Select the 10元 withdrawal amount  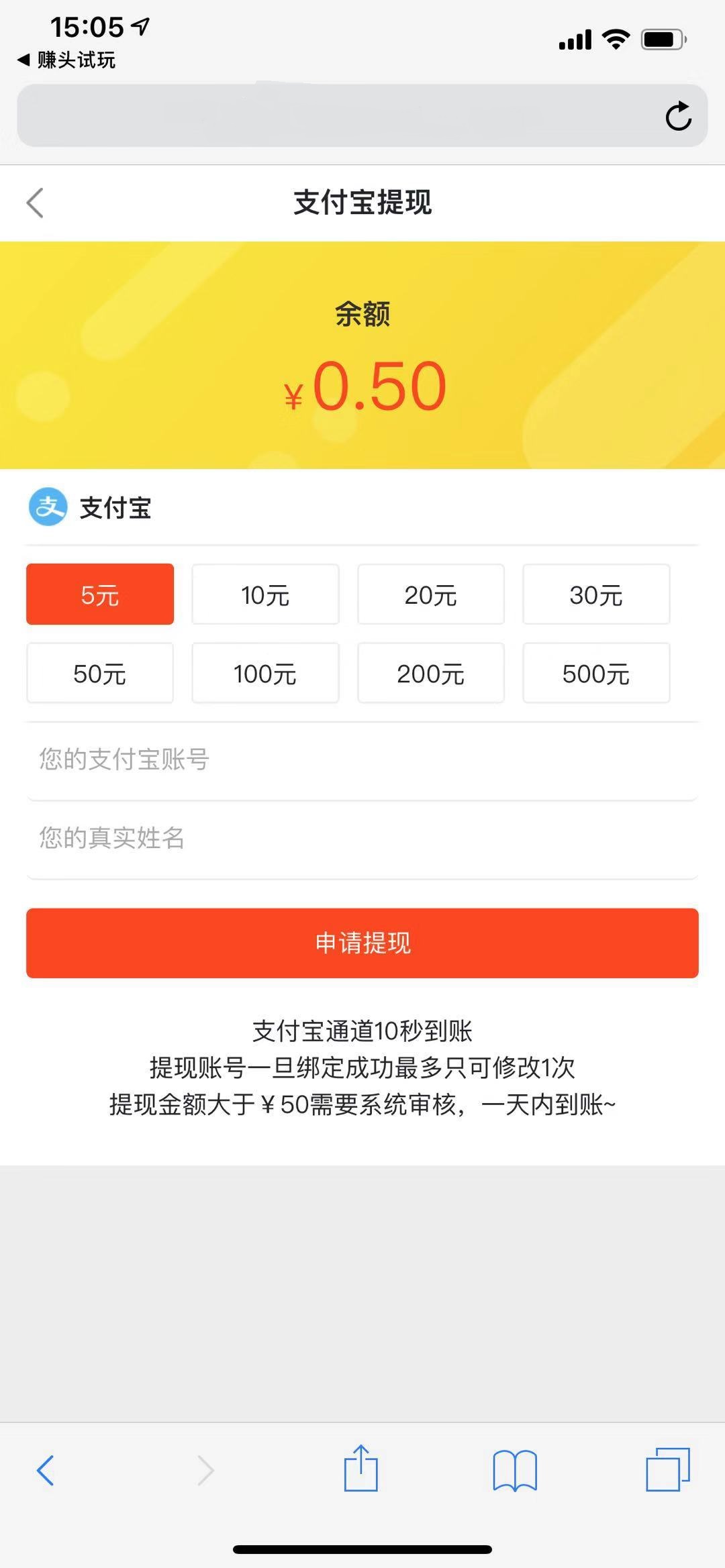(x=264, y=594)
